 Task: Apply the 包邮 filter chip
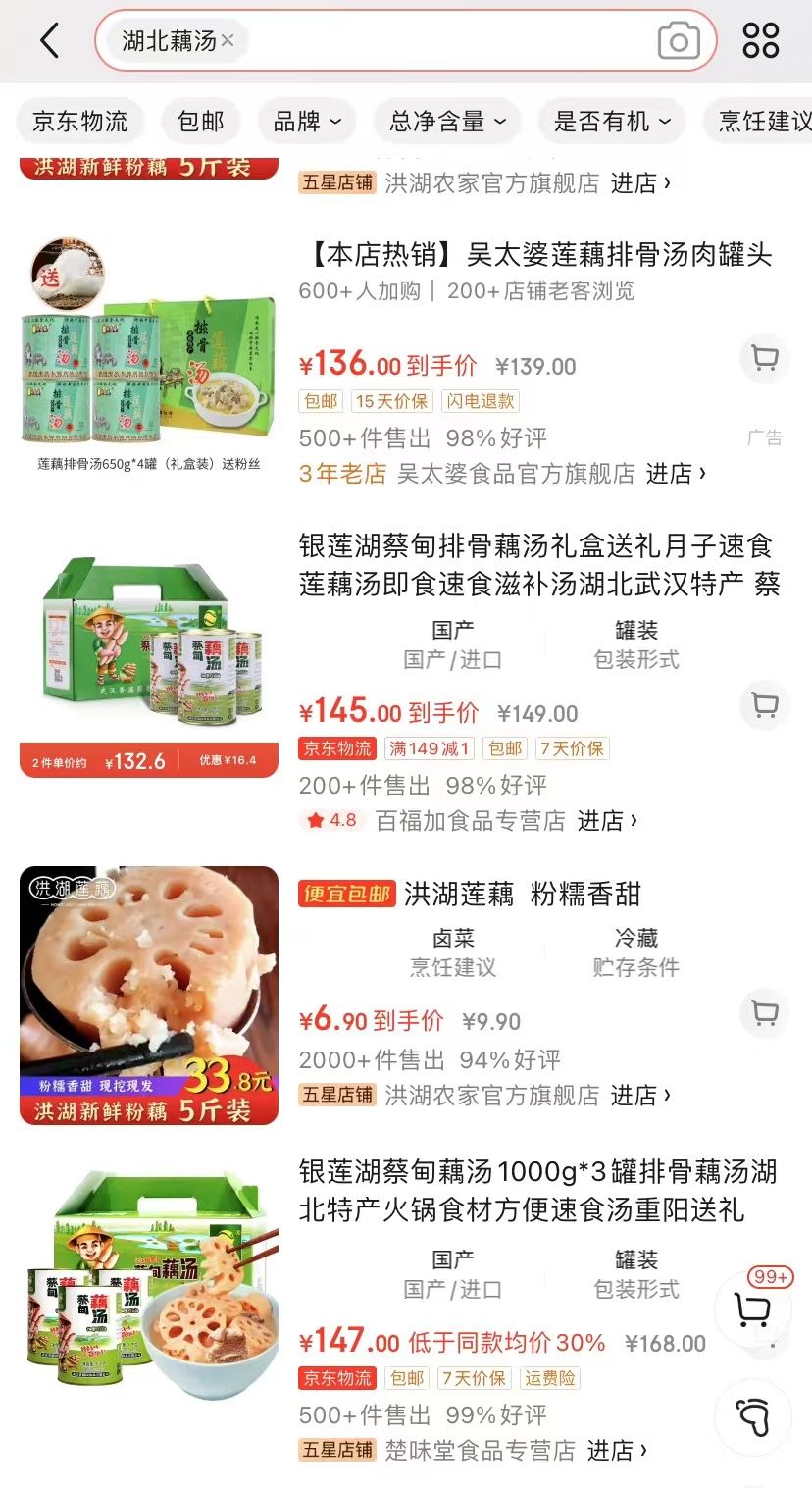pyautogui.click(x=201, y=122)
